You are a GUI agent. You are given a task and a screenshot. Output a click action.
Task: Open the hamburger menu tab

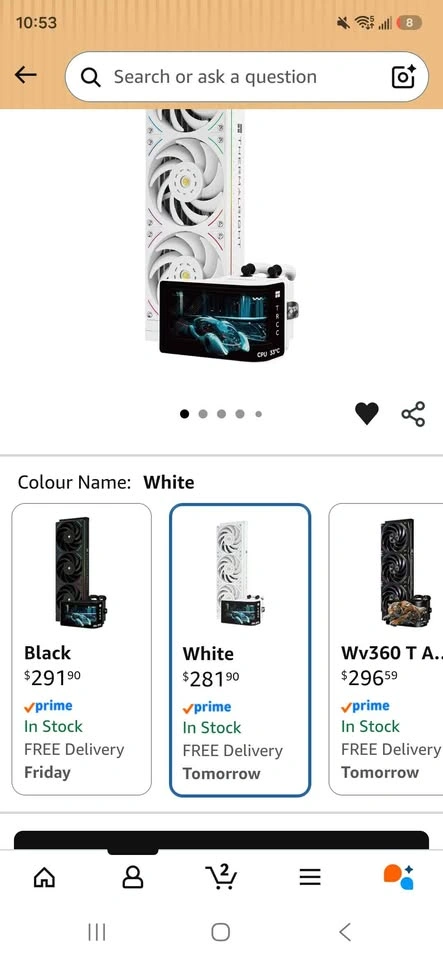click(x=310, y=878)
